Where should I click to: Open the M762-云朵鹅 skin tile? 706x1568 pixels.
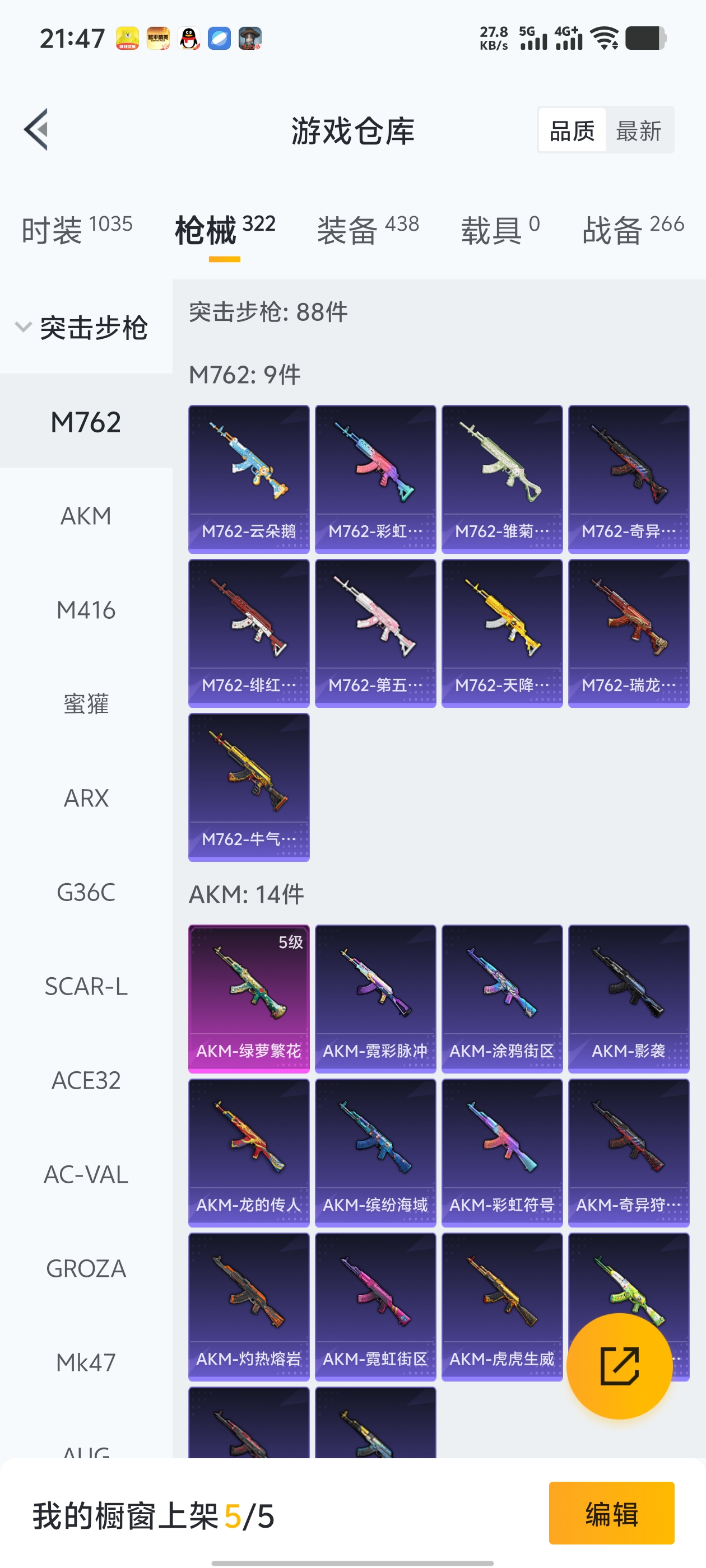click(x=249, y=478)
